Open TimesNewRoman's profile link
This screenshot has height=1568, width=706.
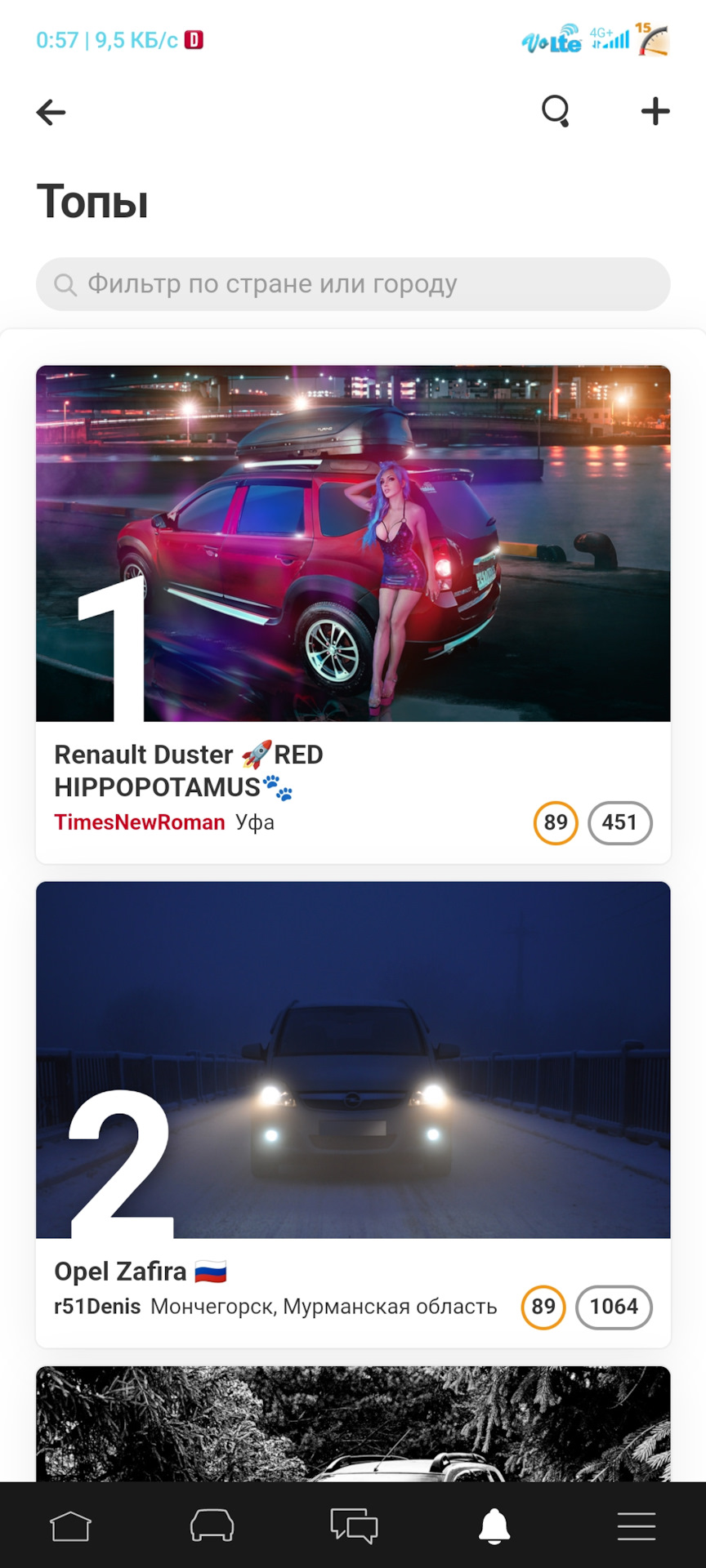(139, 822)
